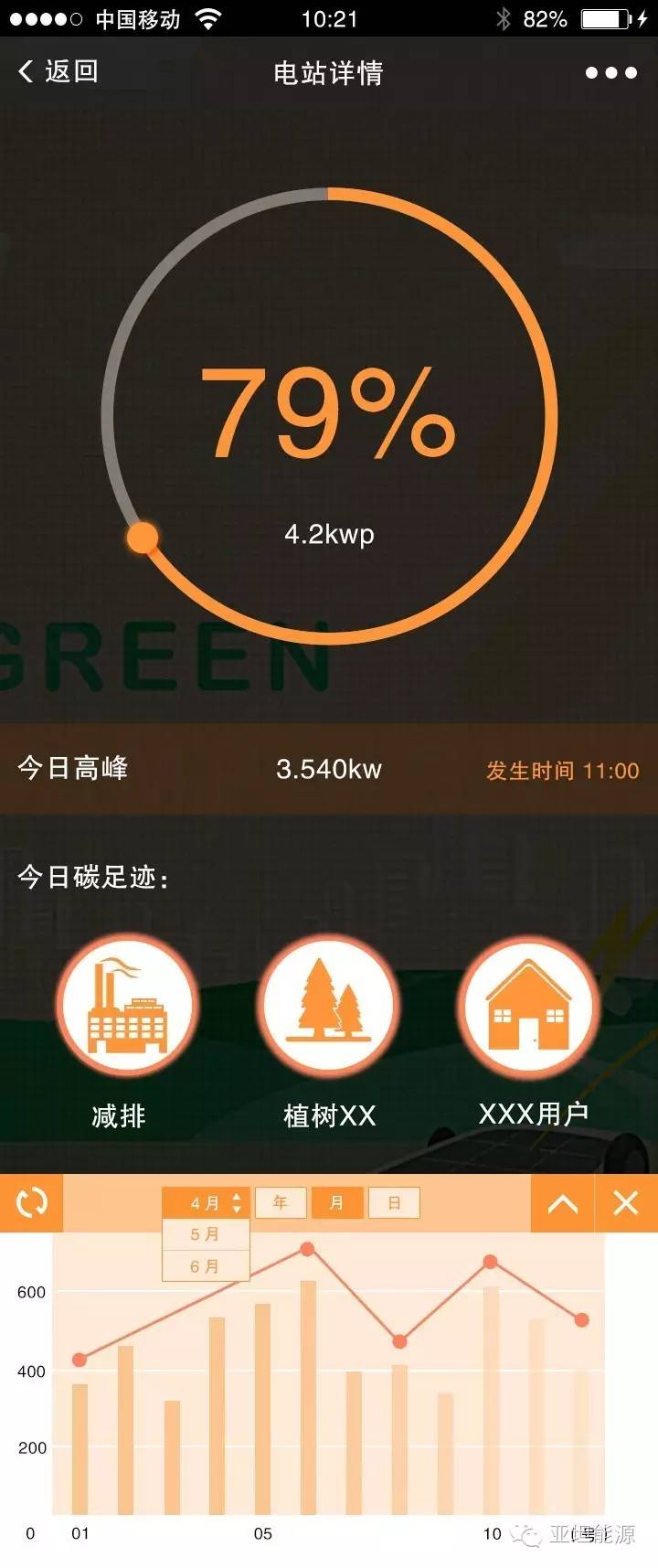Switch the chart to 年 view

(281, 1202)
